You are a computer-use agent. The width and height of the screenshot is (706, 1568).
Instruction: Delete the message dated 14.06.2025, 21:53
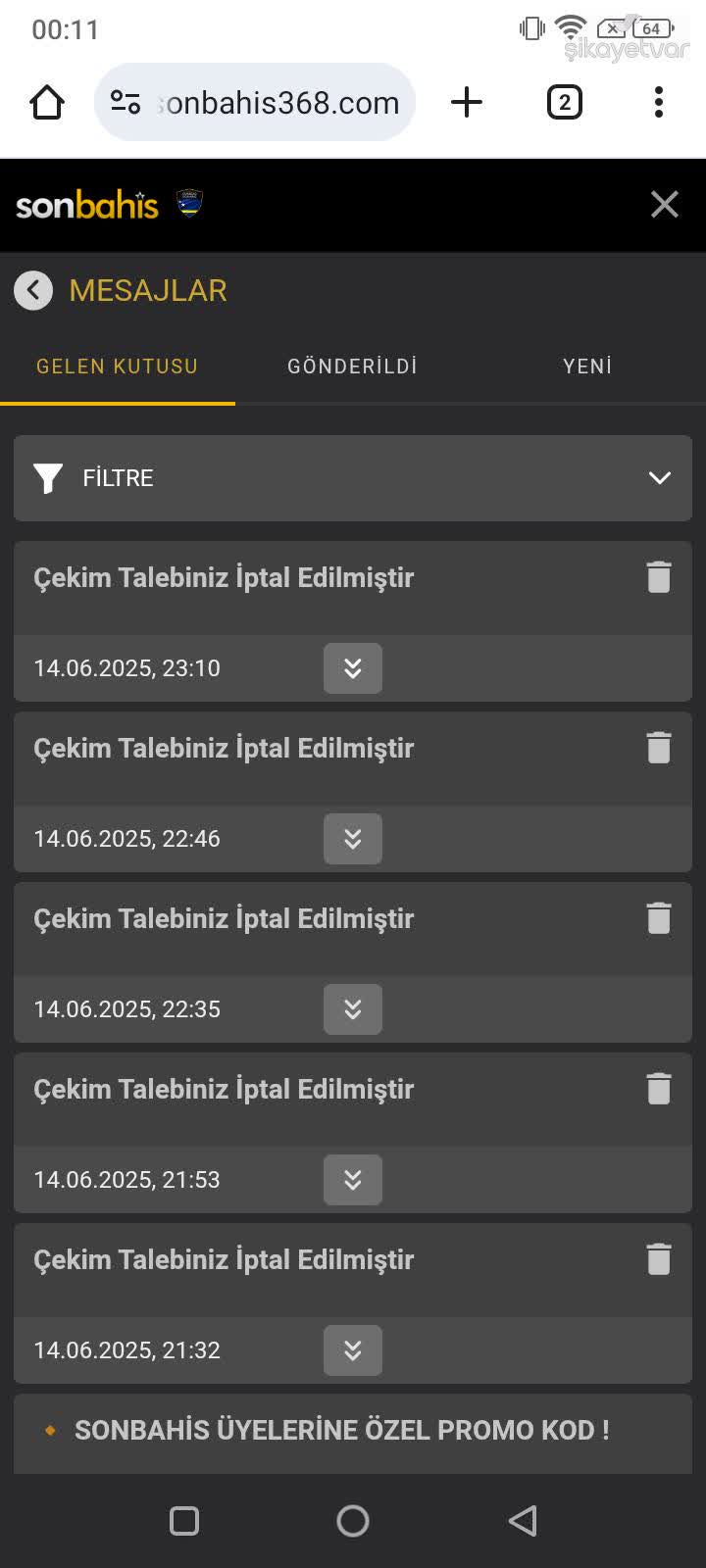tap(659, 1089)
